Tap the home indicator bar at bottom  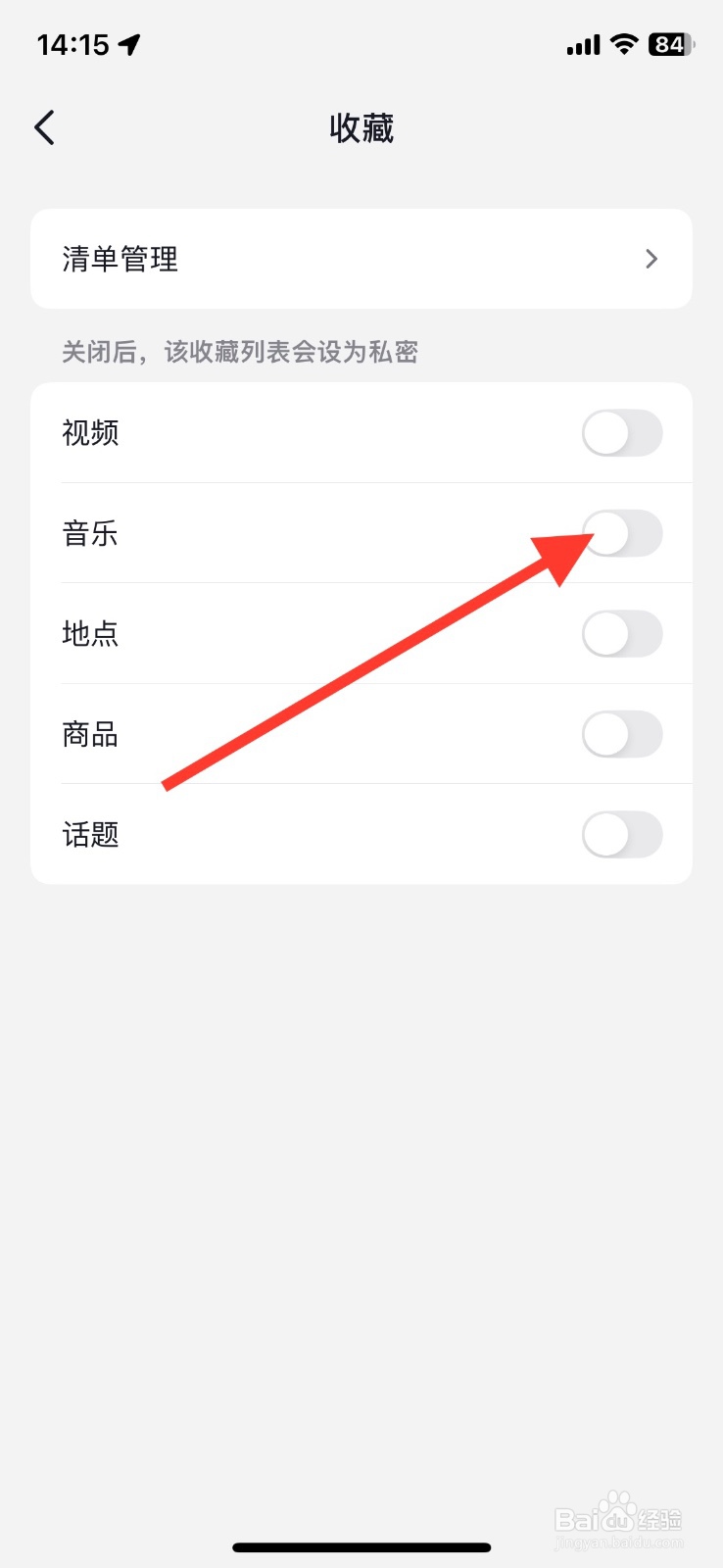361,1546
